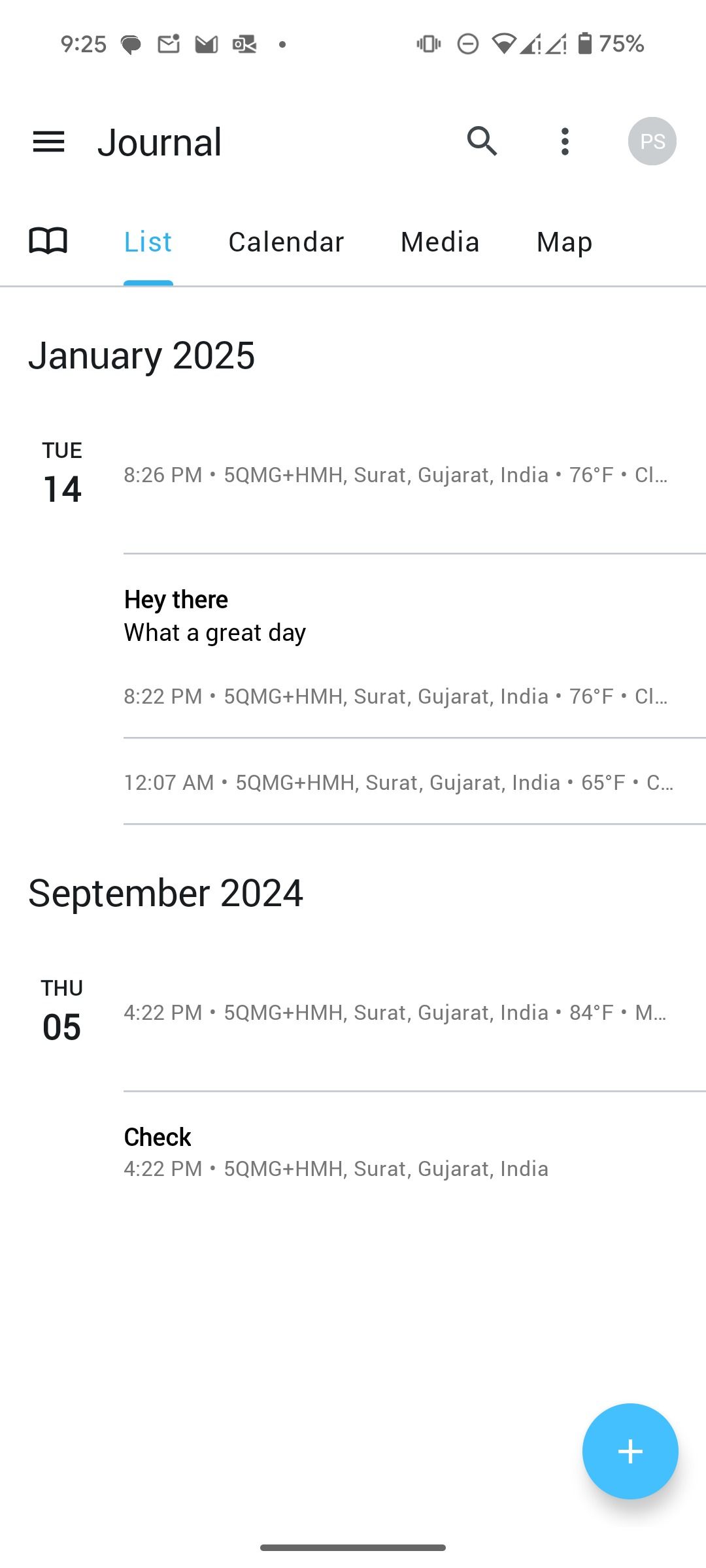The height and width of the screenshot is (1568, 706).
Task: Tap the 12:07 AM entry
Action: point(392,782)
